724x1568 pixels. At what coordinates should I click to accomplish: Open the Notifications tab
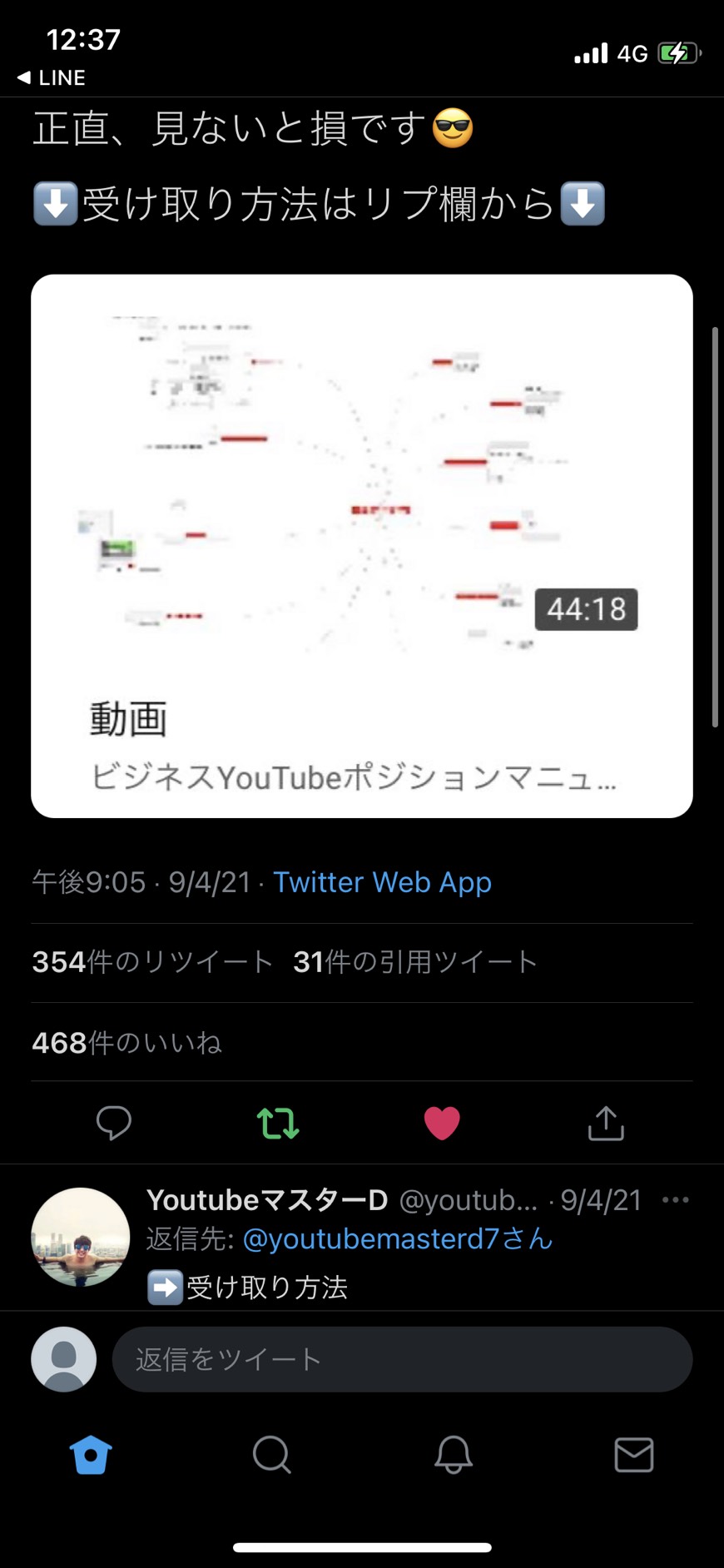tap(453, 1455)
